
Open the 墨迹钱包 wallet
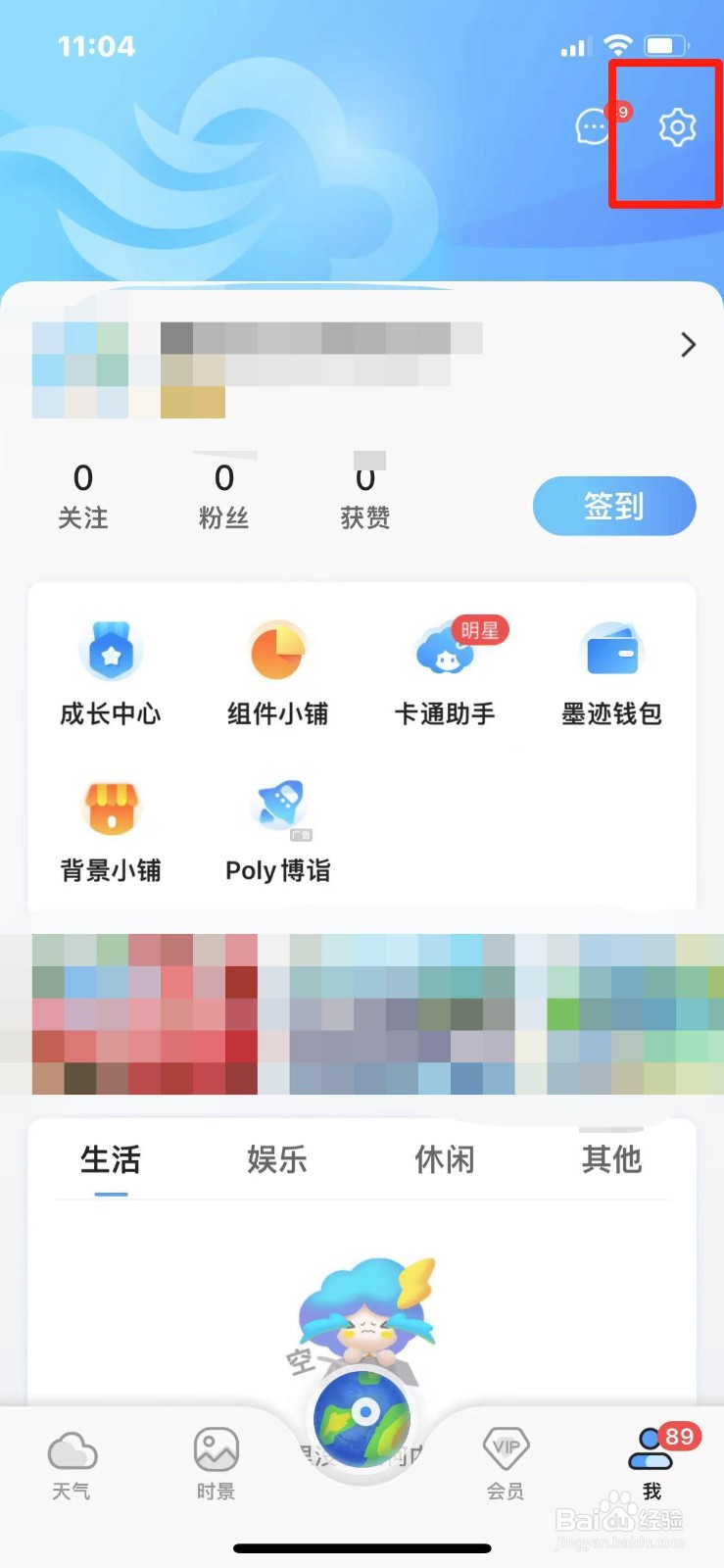[x=611, y=669]
